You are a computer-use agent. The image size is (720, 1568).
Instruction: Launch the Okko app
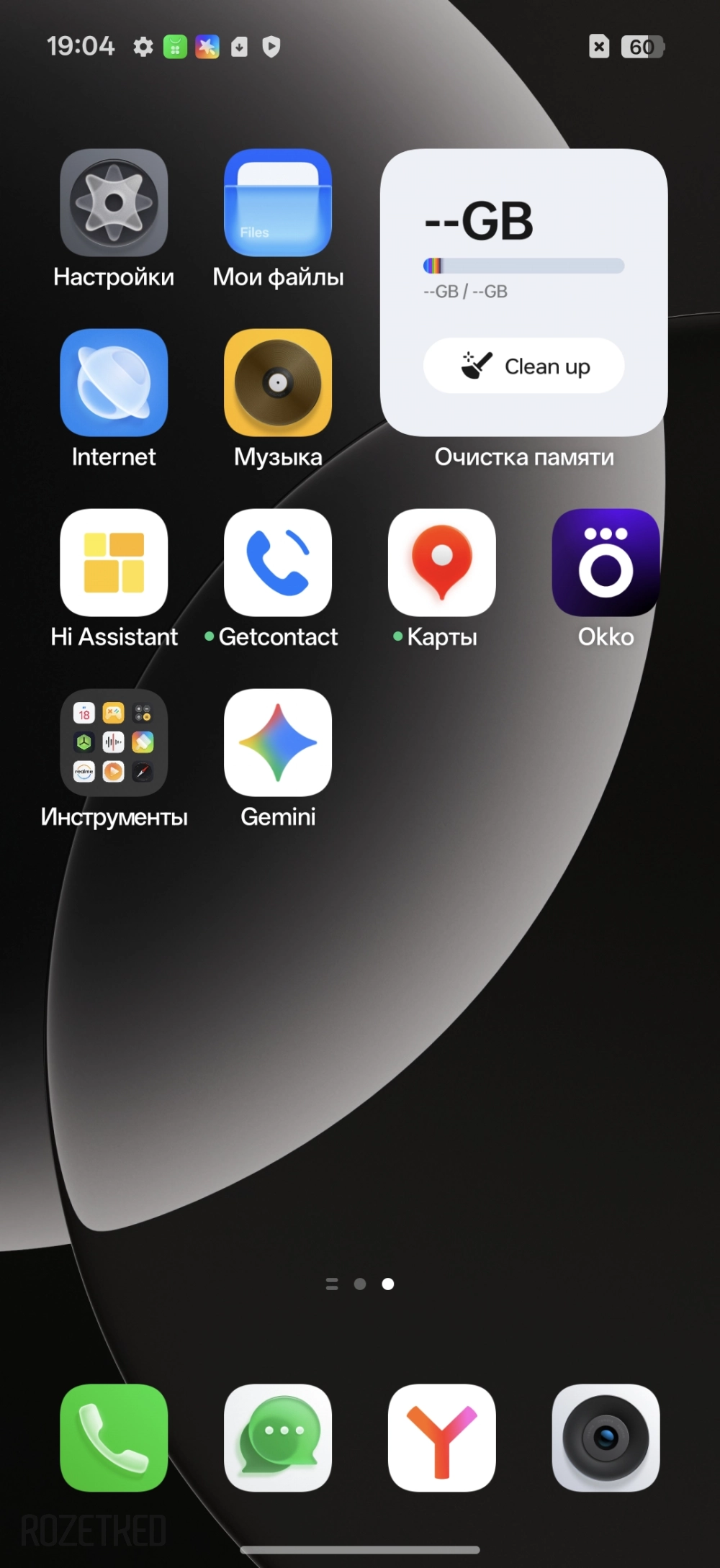point(606,563)
